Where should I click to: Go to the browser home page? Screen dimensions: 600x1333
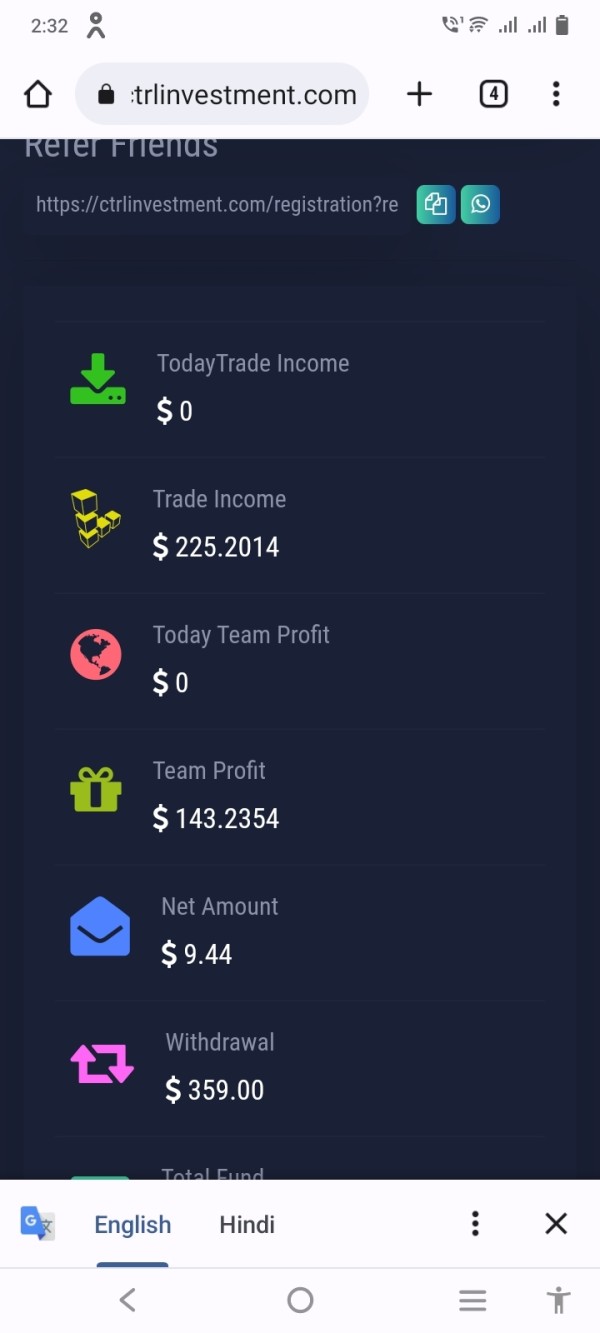(38, 94)
